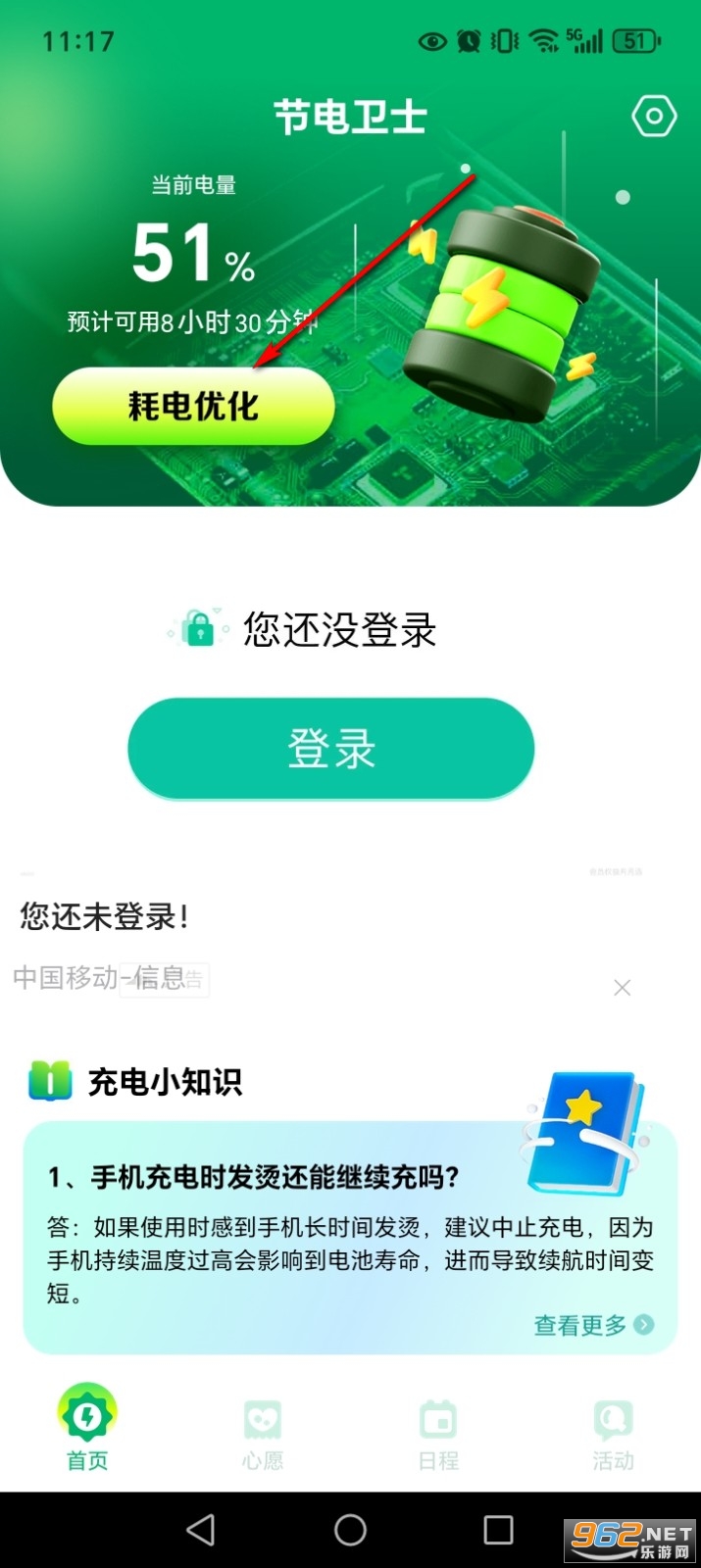Go to the system home screen
This screenshot has height=1568, width=701.
coord(350,1530)
